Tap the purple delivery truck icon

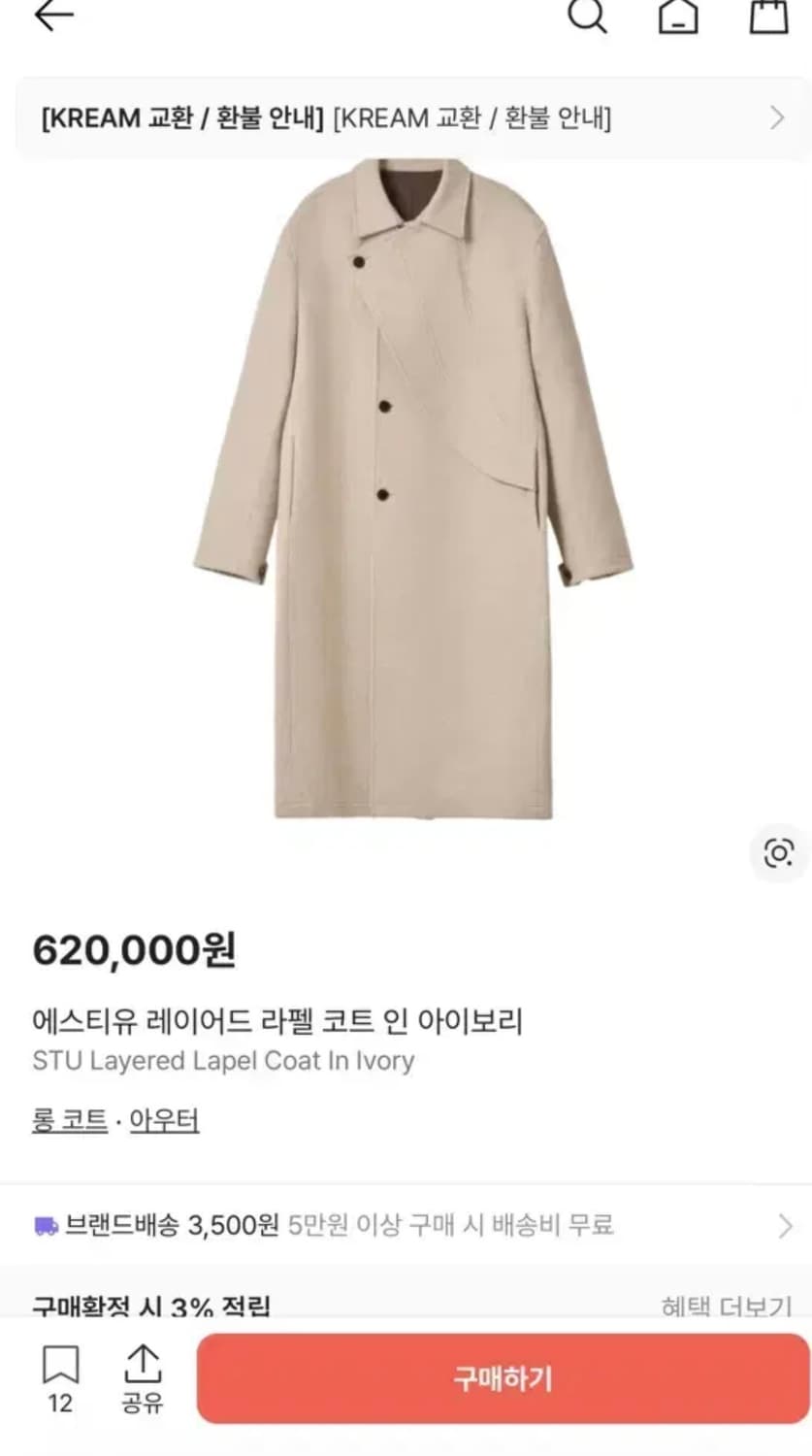pyautogui.click(x=44, y=1225)
